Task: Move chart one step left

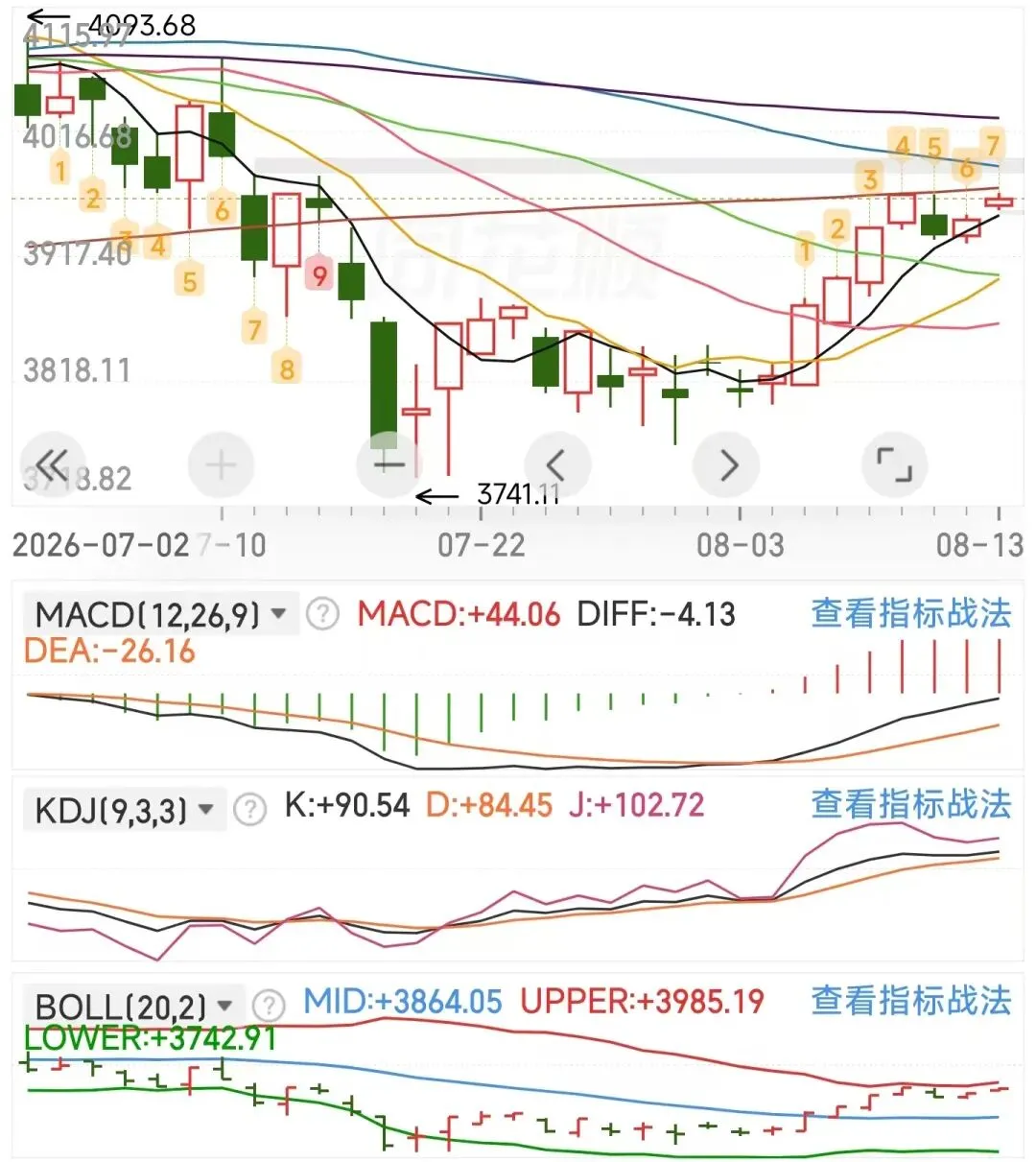Action: 557,465
